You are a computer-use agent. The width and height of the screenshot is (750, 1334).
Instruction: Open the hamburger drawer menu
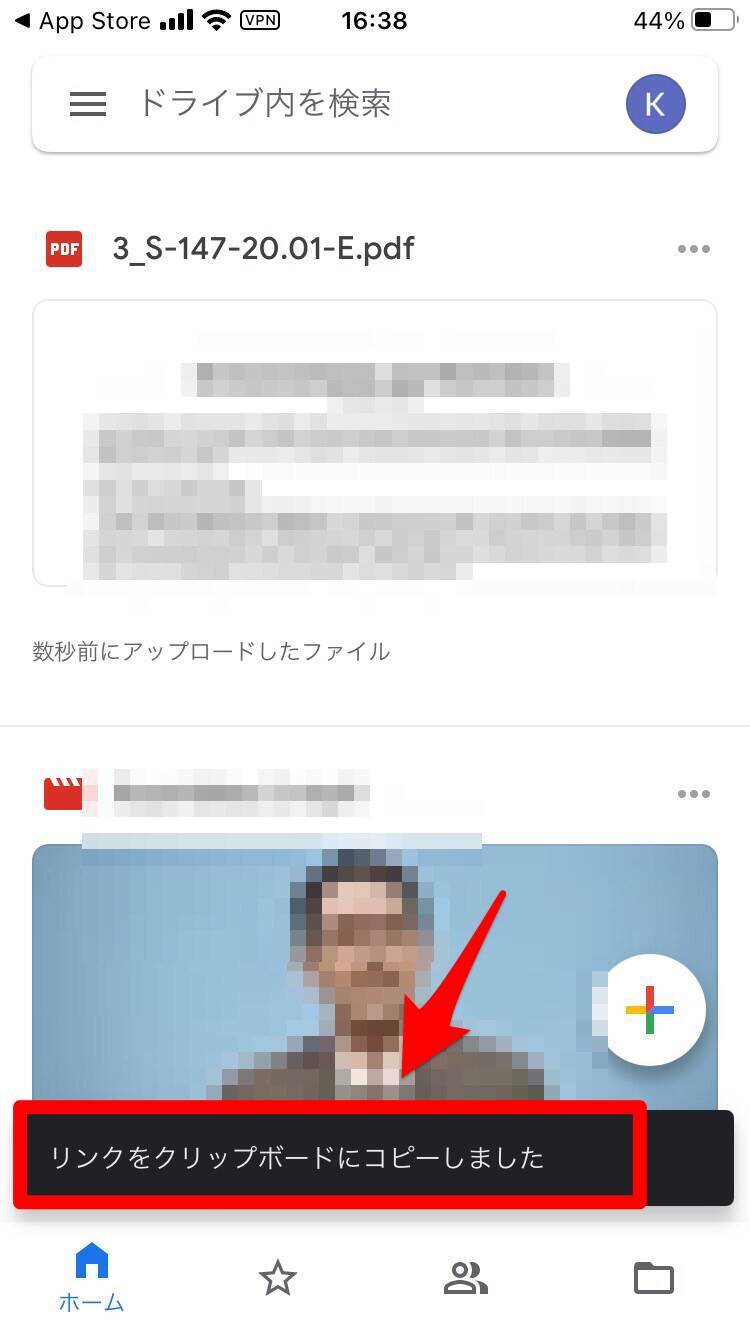(x=88, y=104)
